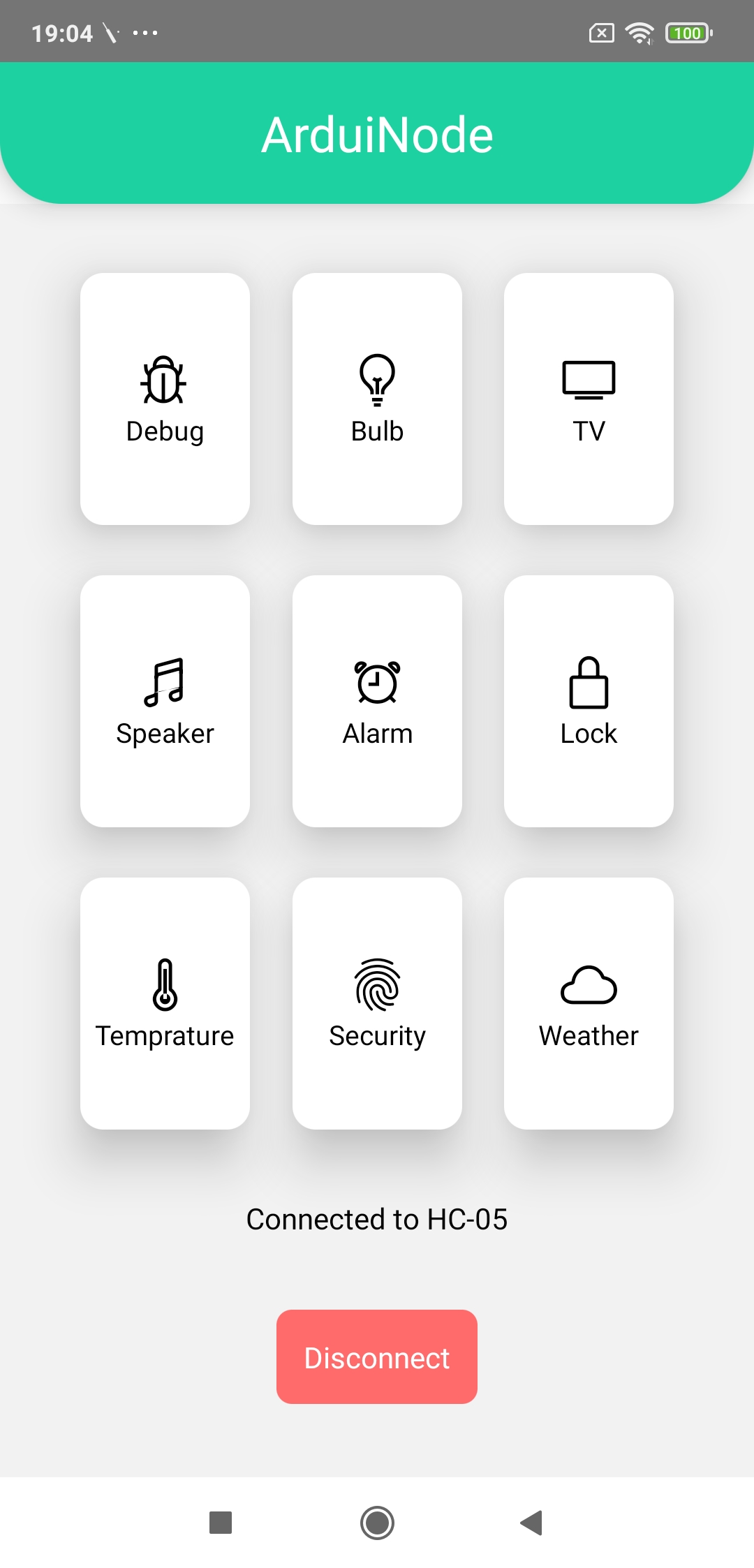Go back using system back button

(x=532, y=1523)
